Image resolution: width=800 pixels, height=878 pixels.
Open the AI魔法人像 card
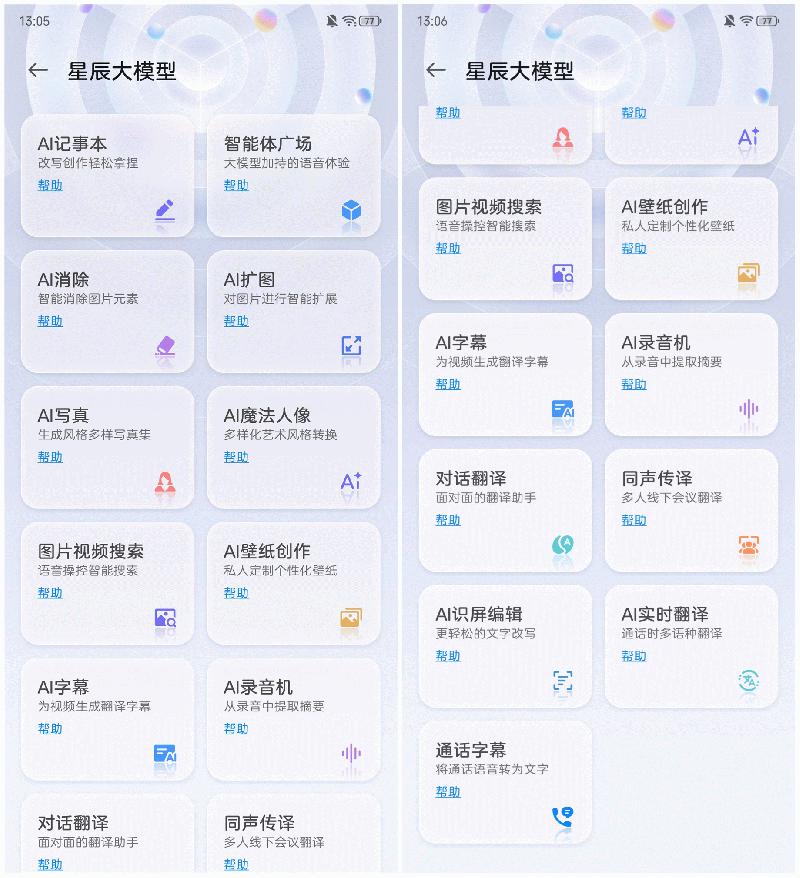(293, 448)
